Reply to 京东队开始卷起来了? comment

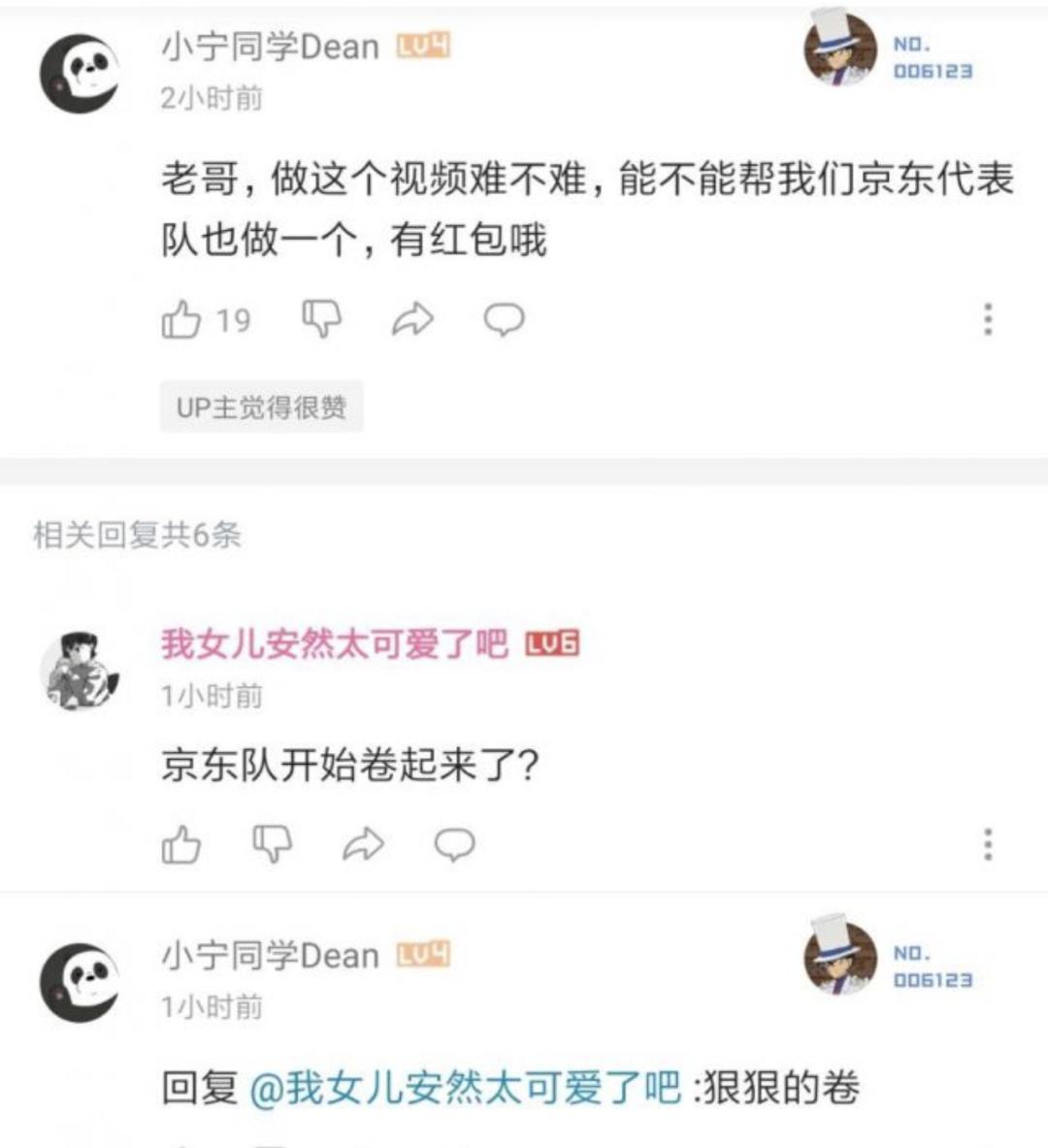coord(453,845)
